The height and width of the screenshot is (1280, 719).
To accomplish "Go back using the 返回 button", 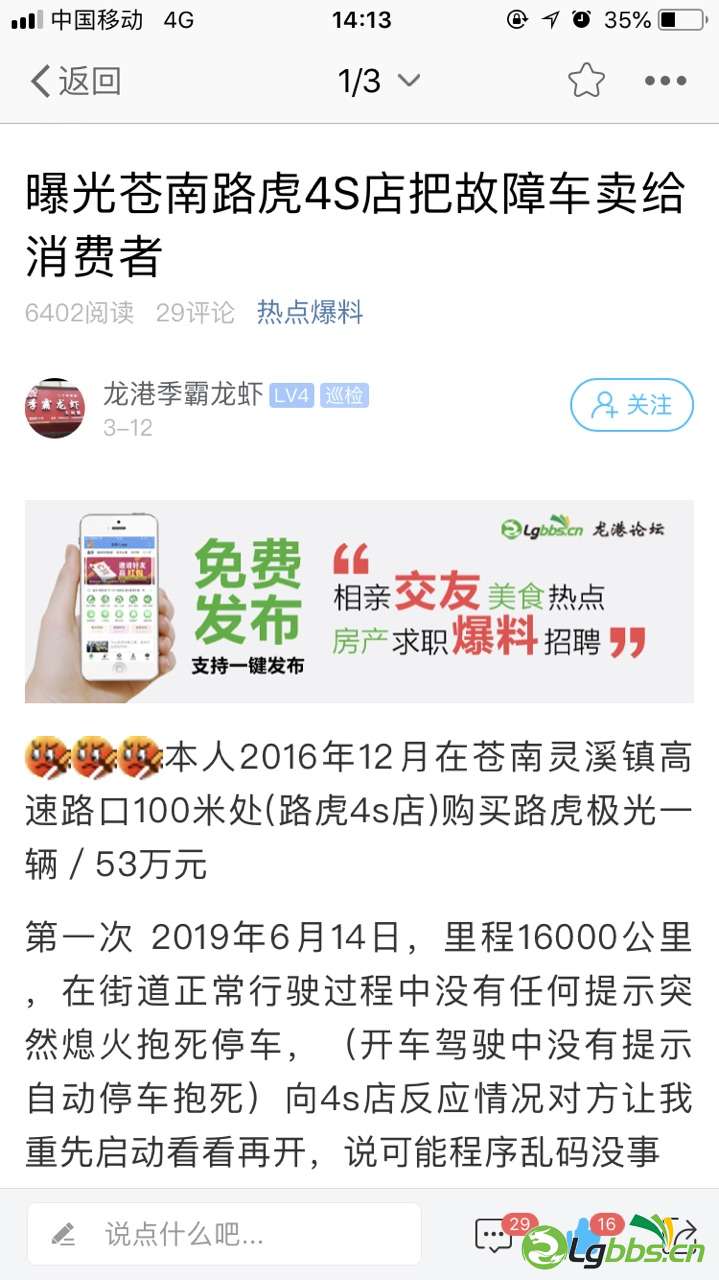I will 75,82.
